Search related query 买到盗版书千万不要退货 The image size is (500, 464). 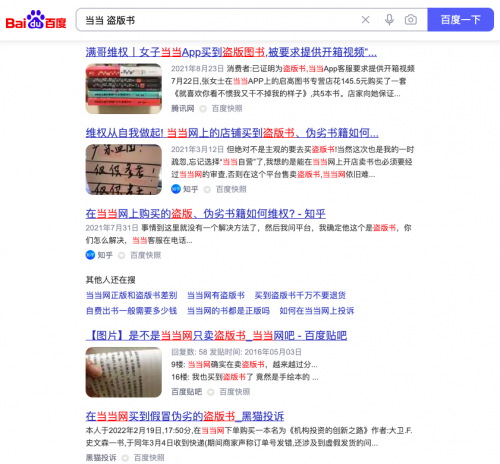pos(300,295)
